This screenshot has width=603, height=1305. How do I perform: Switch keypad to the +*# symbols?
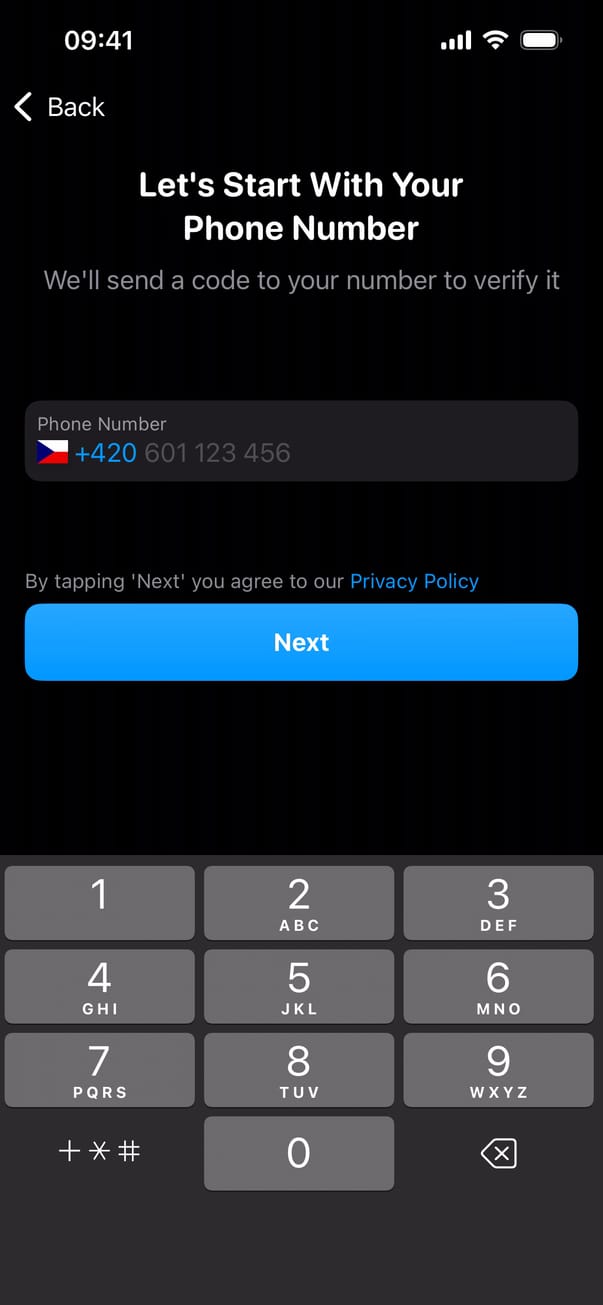pyautogui.click(x=100, y=1152)
